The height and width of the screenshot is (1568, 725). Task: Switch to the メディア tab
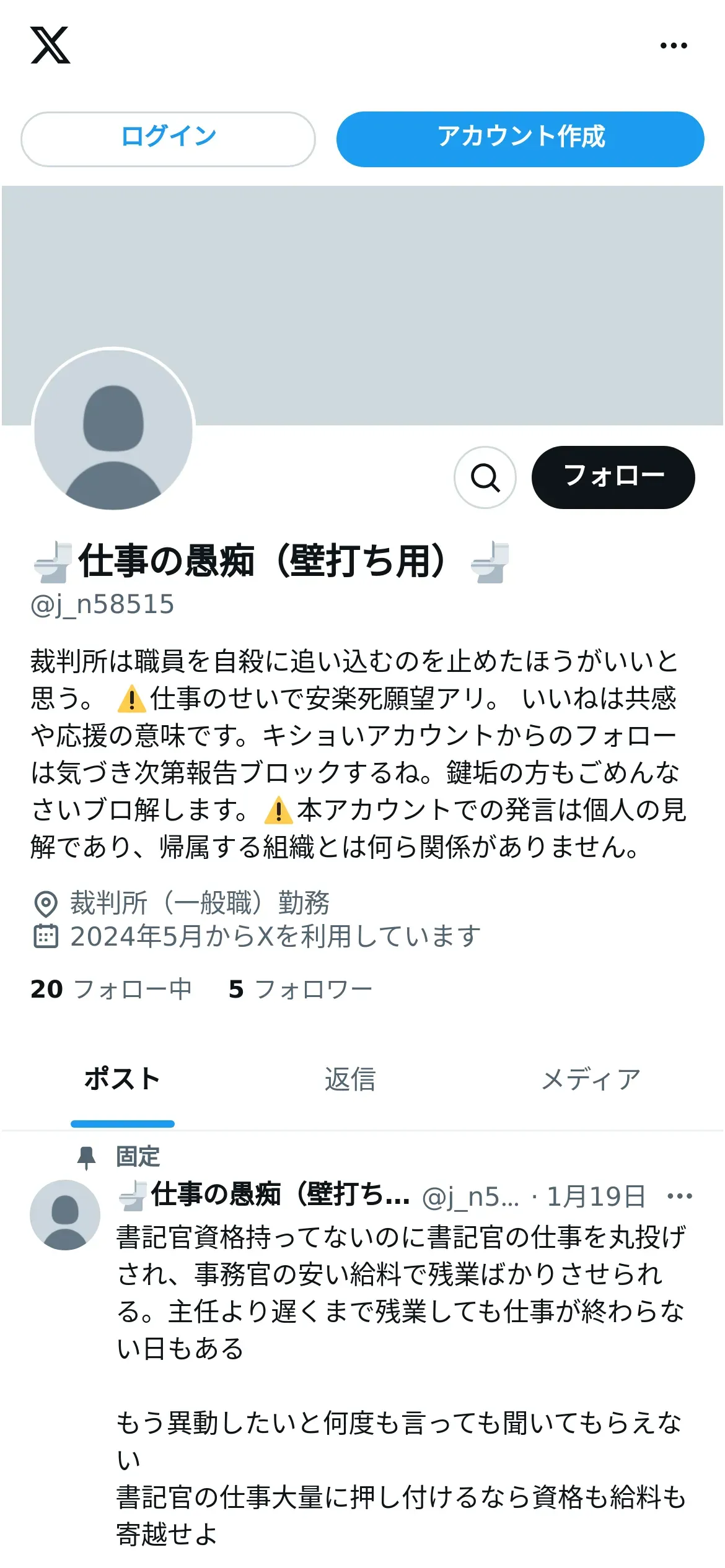coord(591,1080)
